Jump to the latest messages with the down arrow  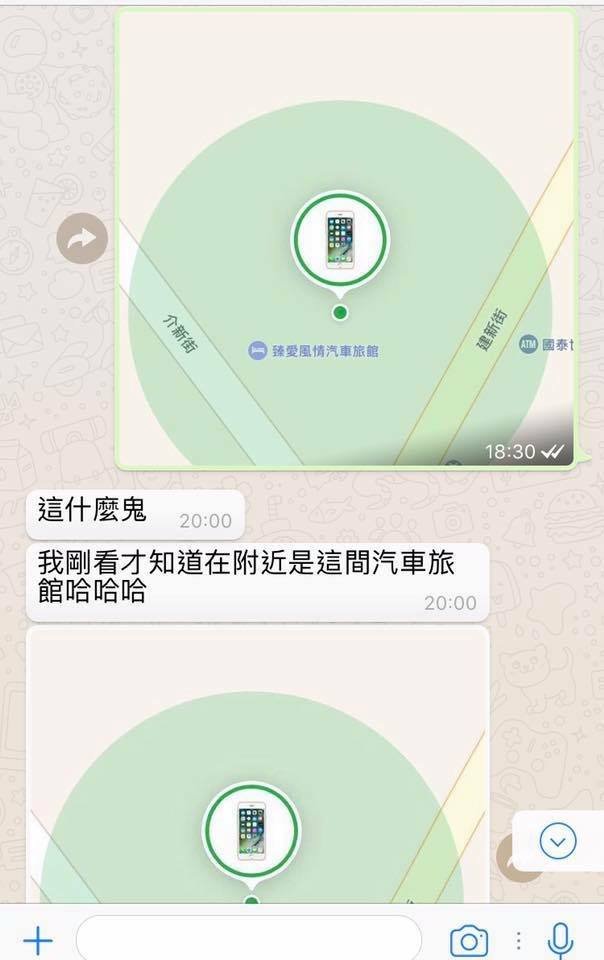557,840
